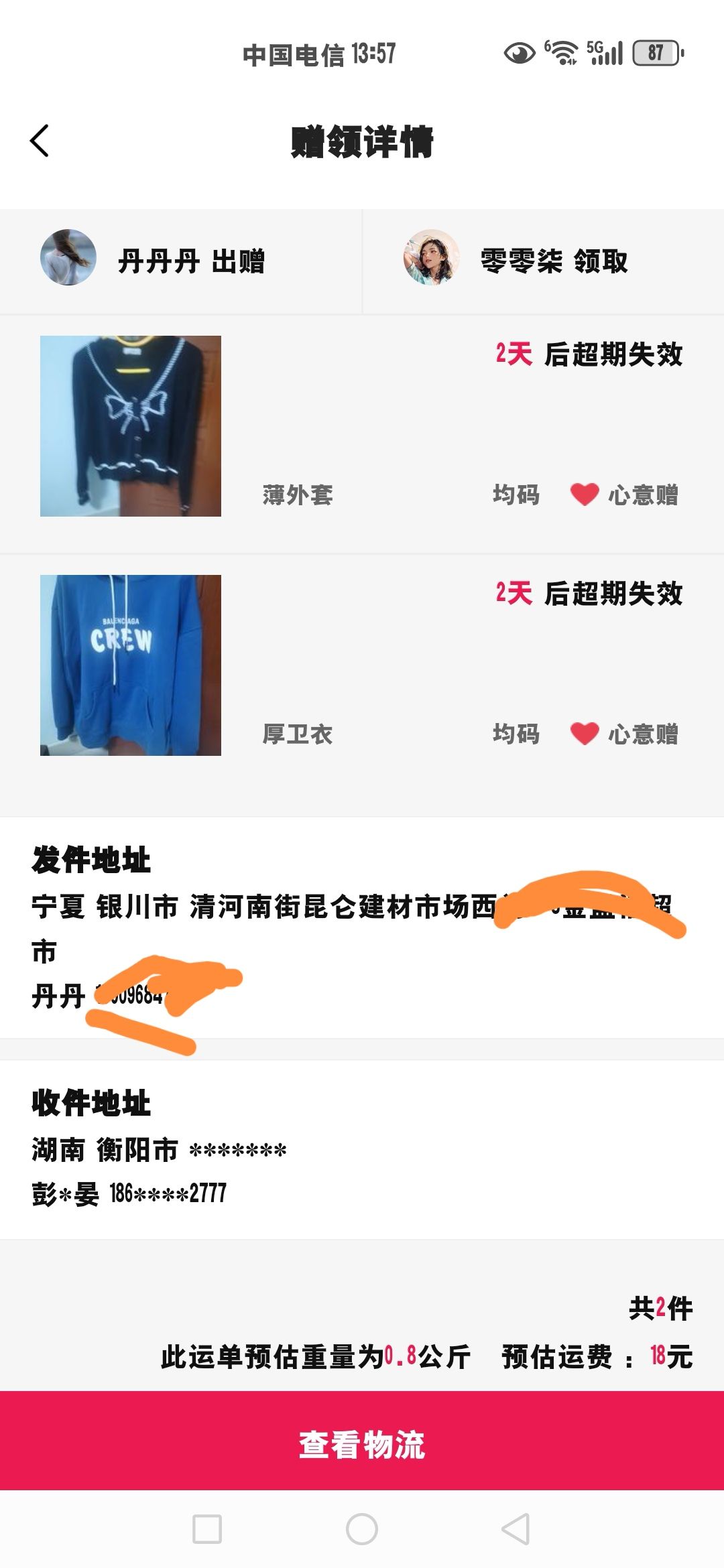Tap the system home button
Screen dimensions: 724x1568
(x=362, y=1529)
